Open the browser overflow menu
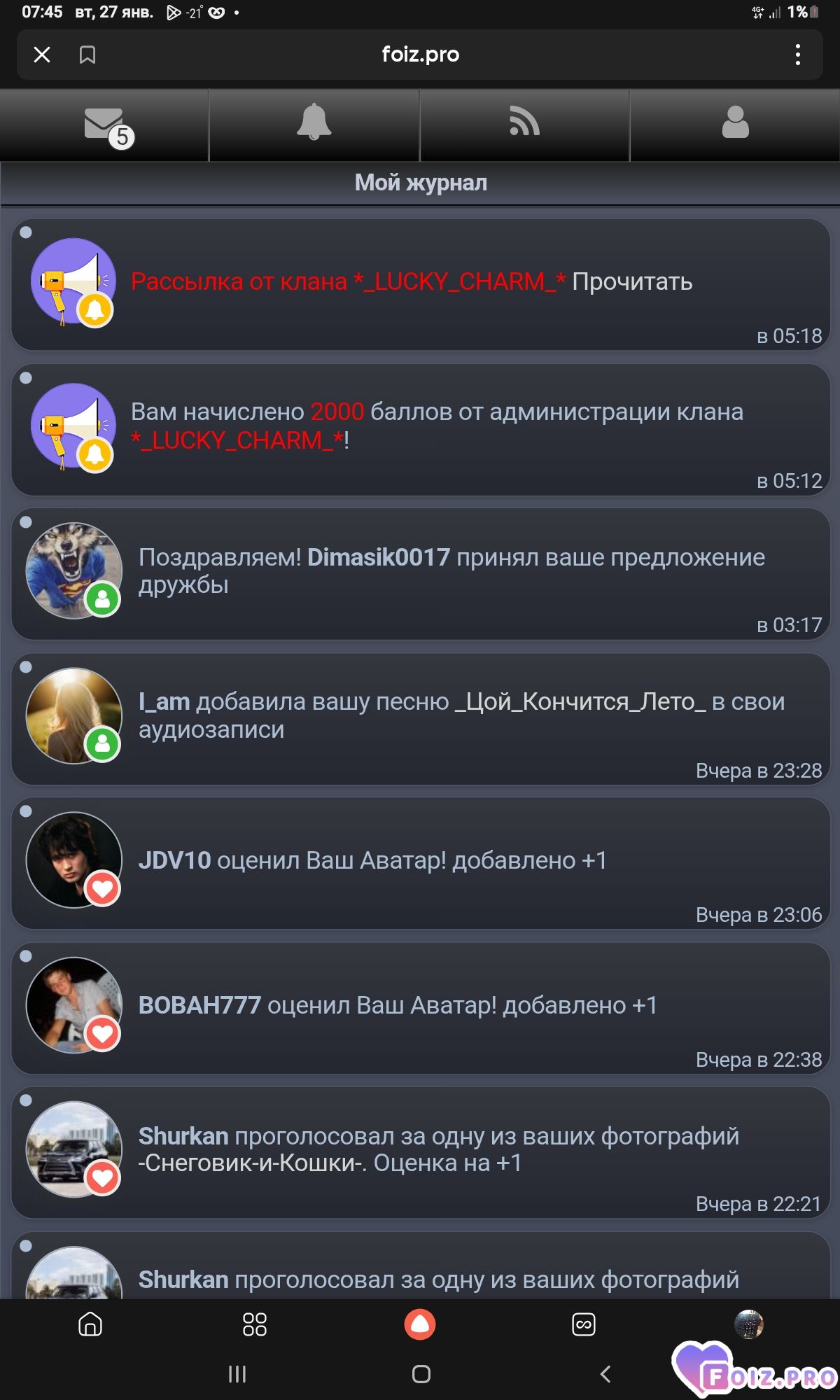 click(797, 55)
